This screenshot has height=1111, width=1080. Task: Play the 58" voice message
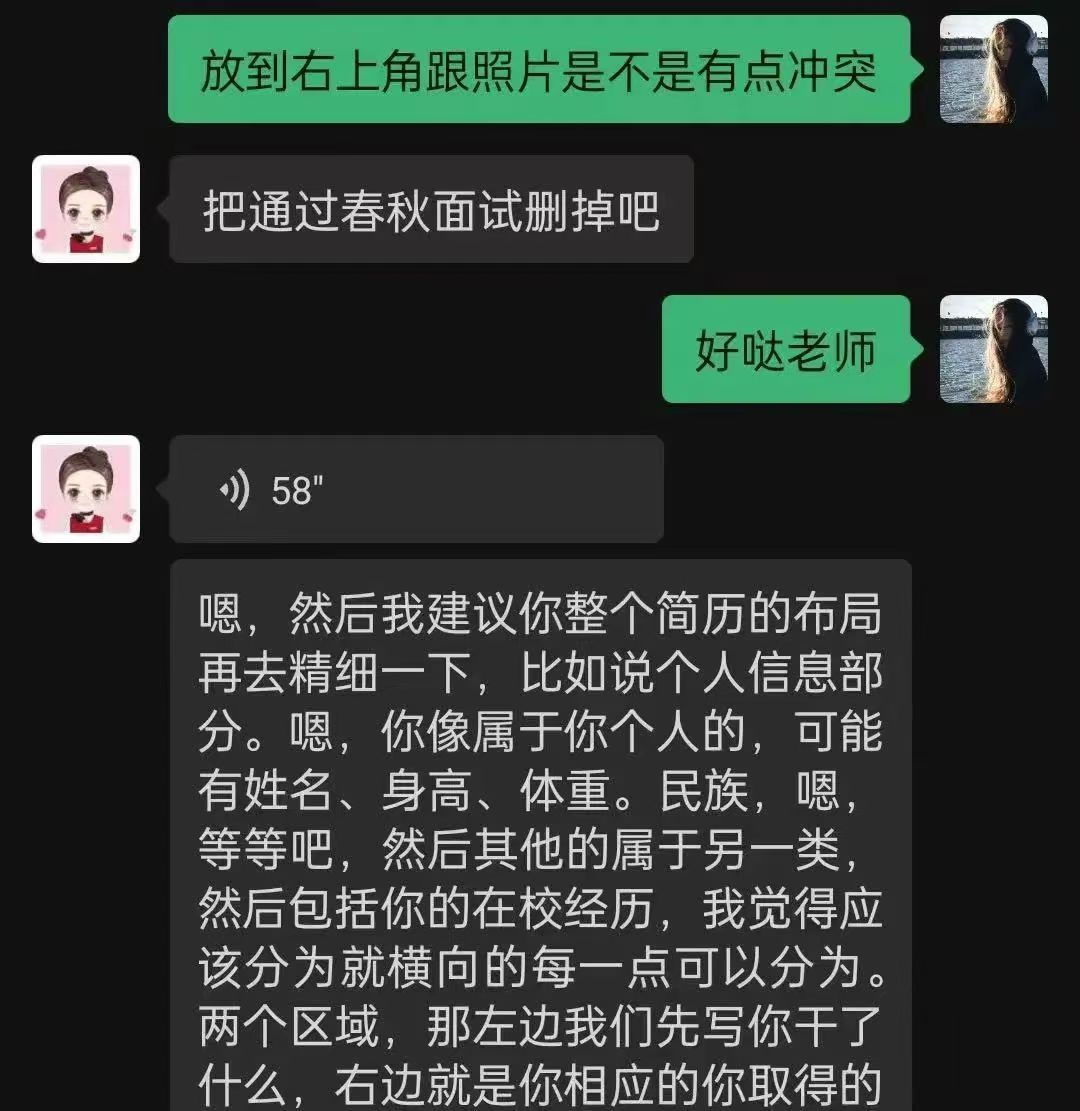[415, 490]
